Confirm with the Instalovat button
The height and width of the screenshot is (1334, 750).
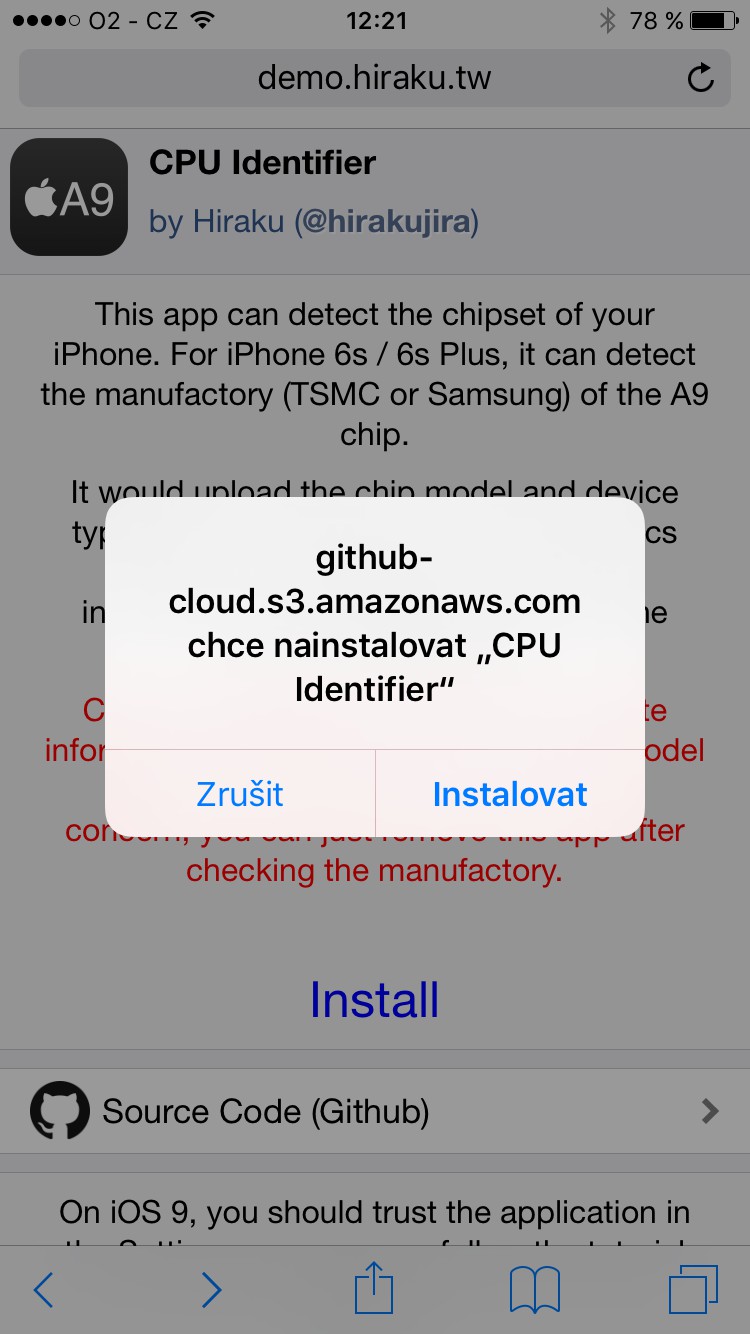[x=510, y=794]
